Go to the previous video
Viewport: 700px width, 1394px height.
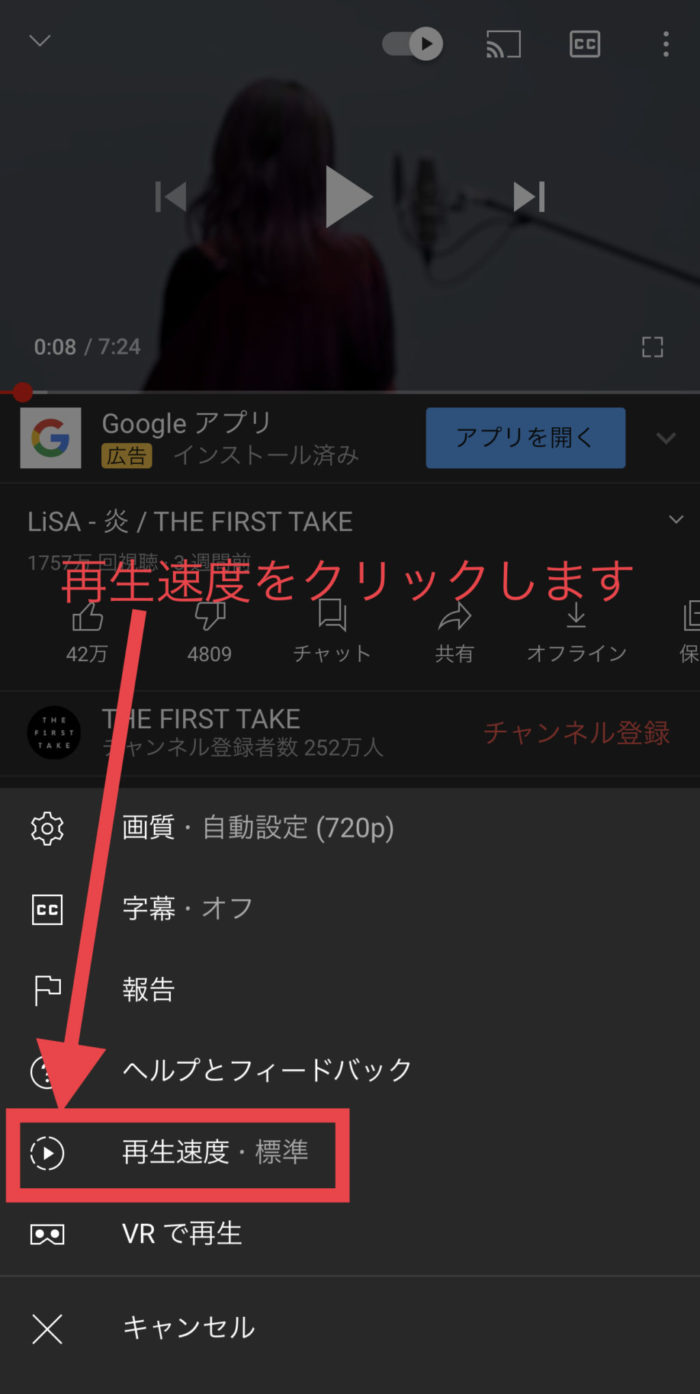(x=171, y=197)
